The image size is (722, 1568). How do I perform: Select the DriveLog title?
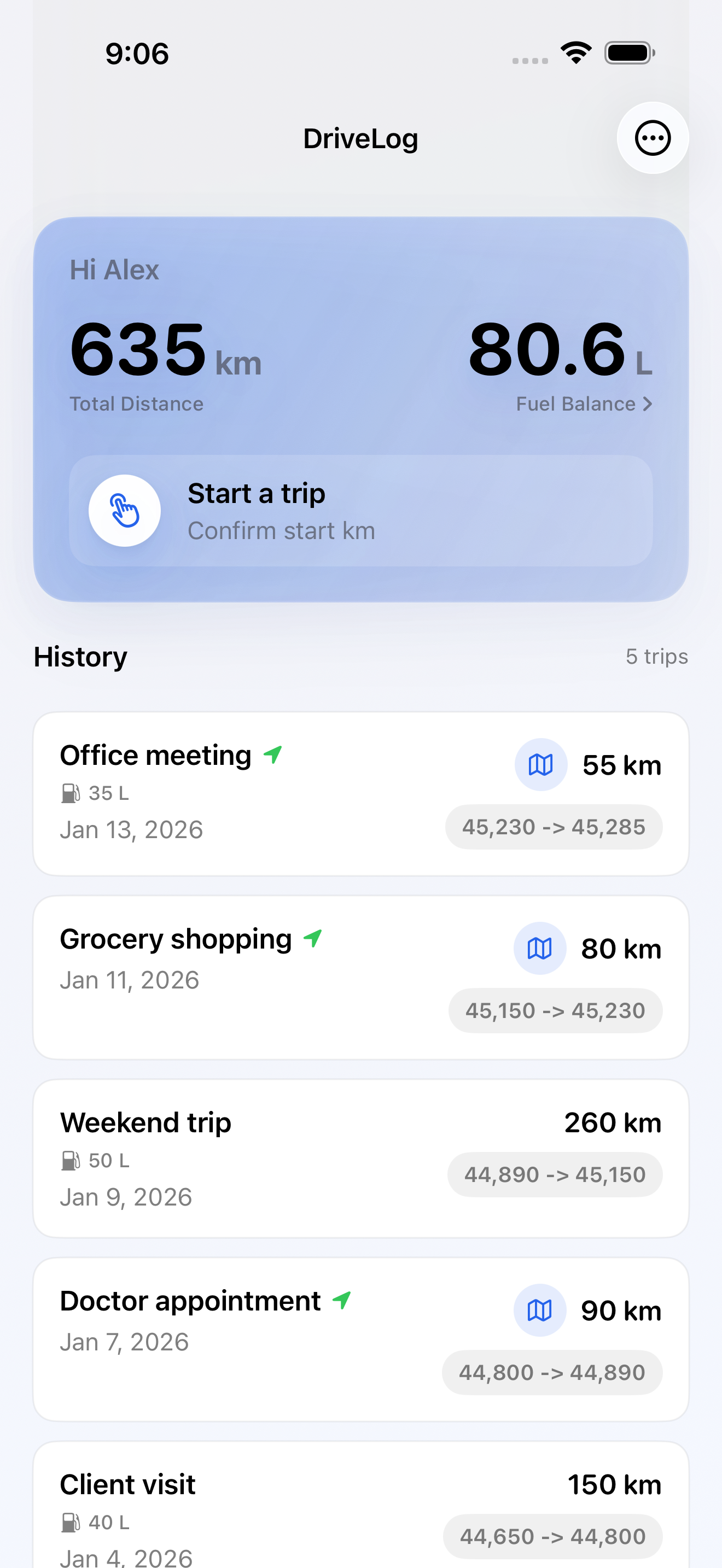tap(360, 138)
